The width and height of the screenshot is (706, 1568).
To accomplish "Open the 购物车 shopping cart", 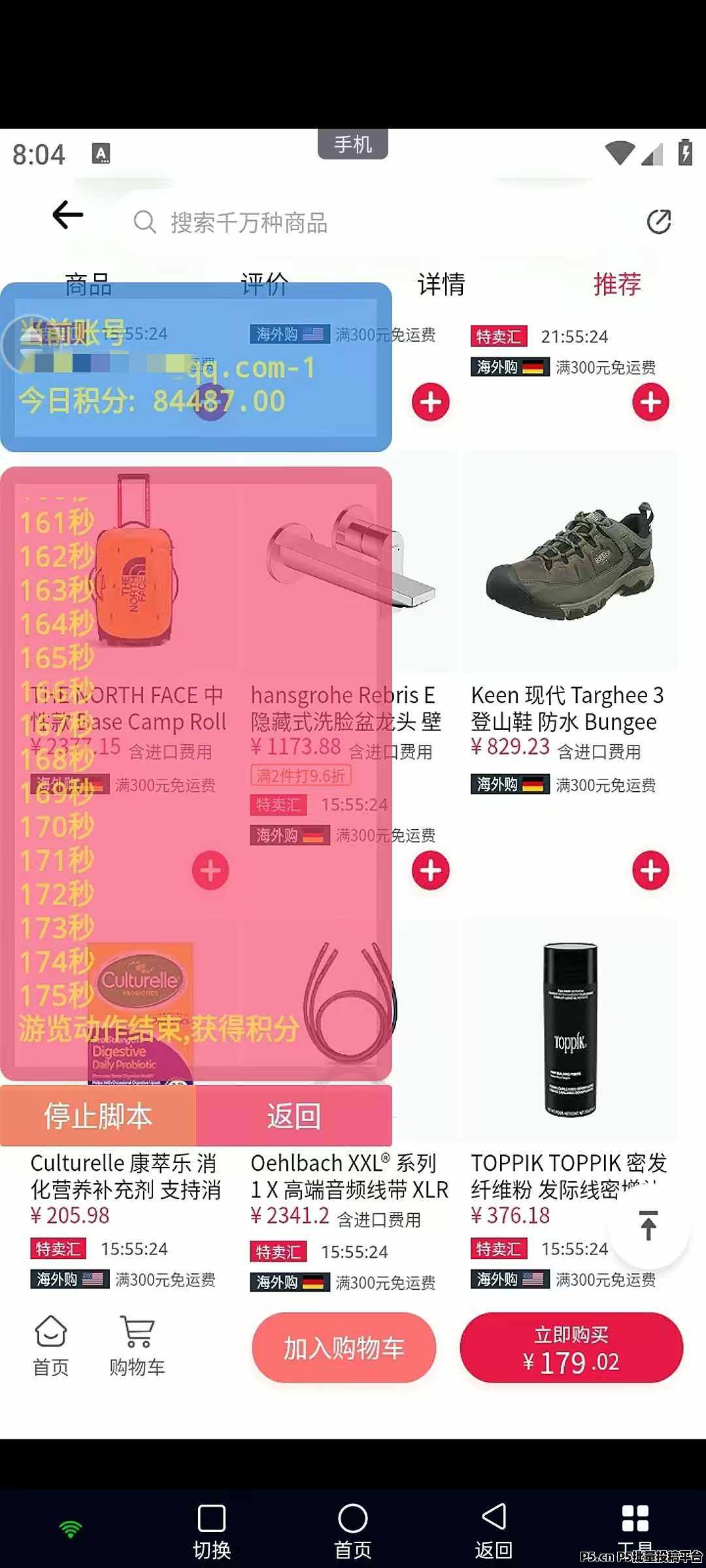I will click(137, 1346).
